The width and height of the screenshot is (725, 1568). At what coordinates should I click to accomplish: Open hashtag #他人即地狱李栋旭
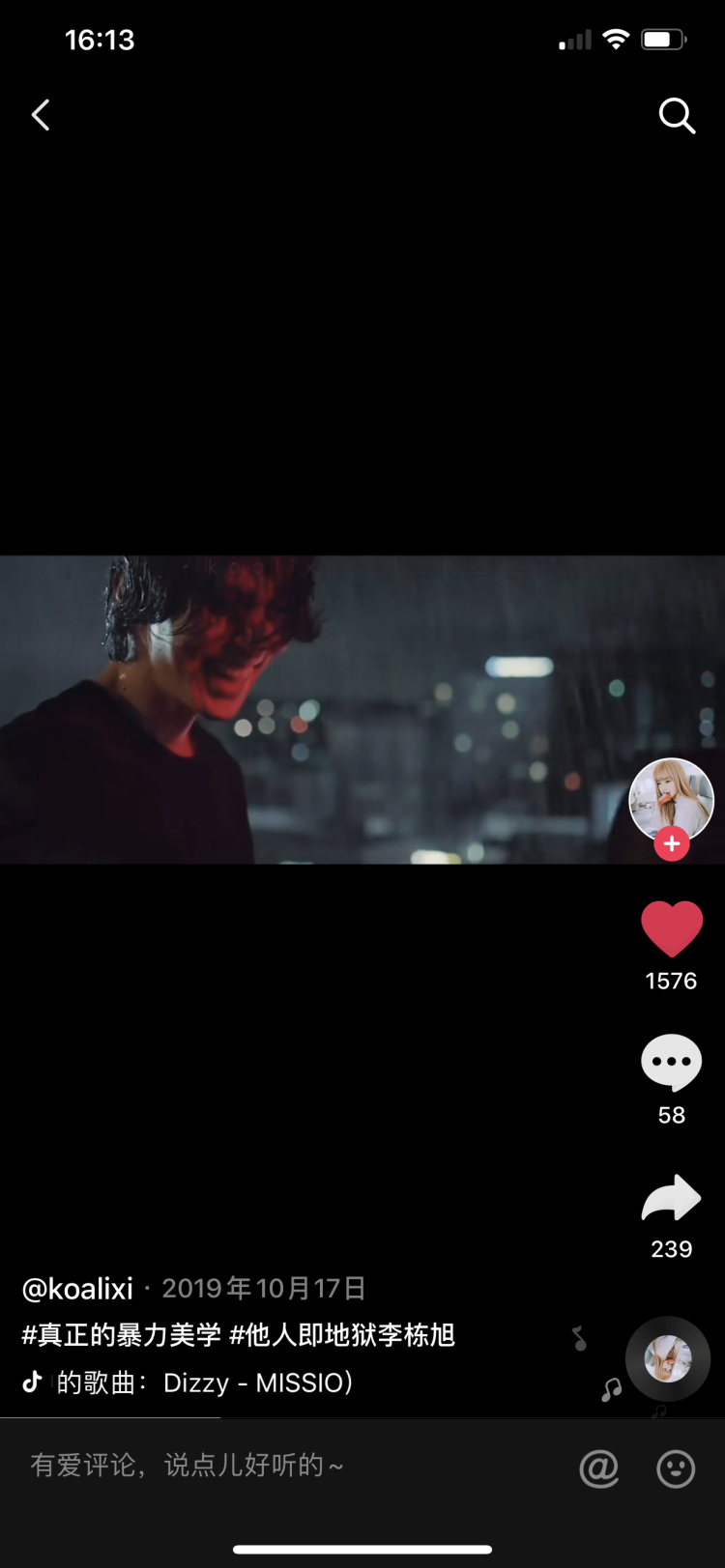point(342,1335)
